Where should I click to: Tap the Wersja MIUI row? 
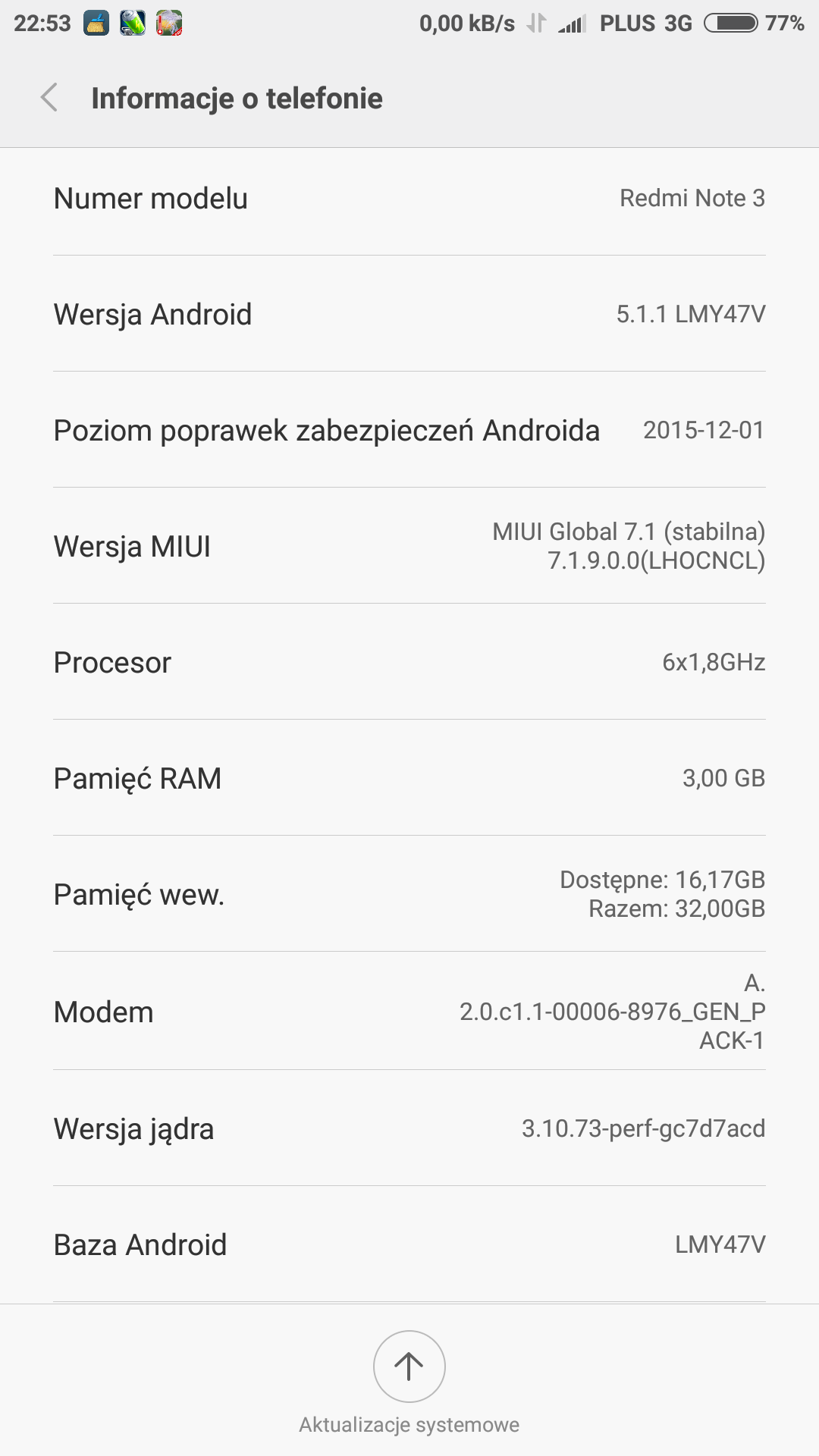point(409,546)
